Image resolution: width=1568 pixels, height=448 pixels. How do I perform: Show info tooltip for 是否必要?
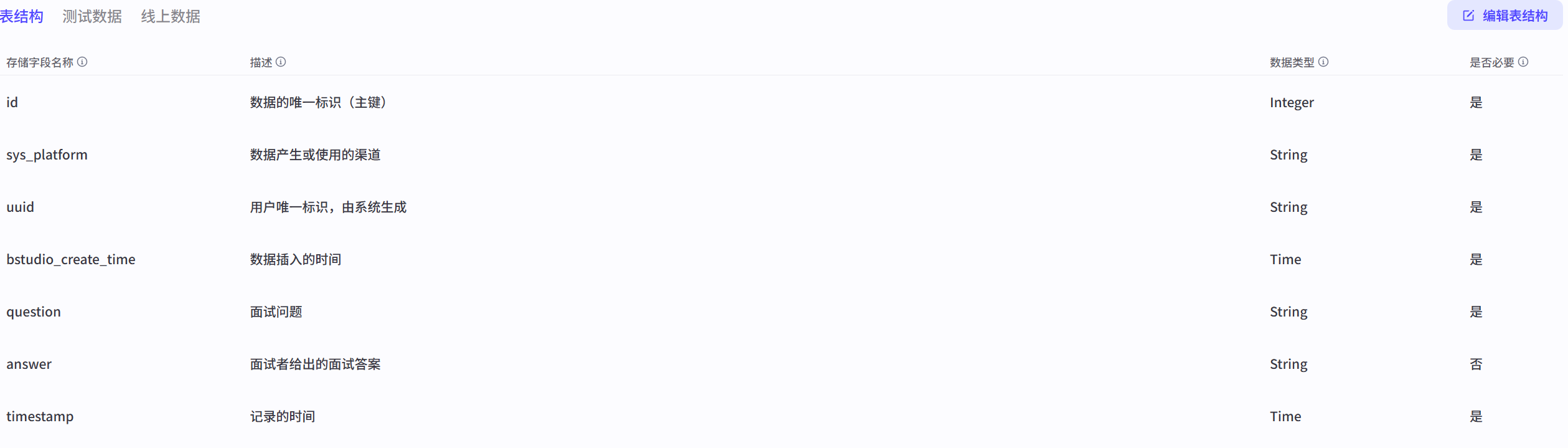point(1523,62)
